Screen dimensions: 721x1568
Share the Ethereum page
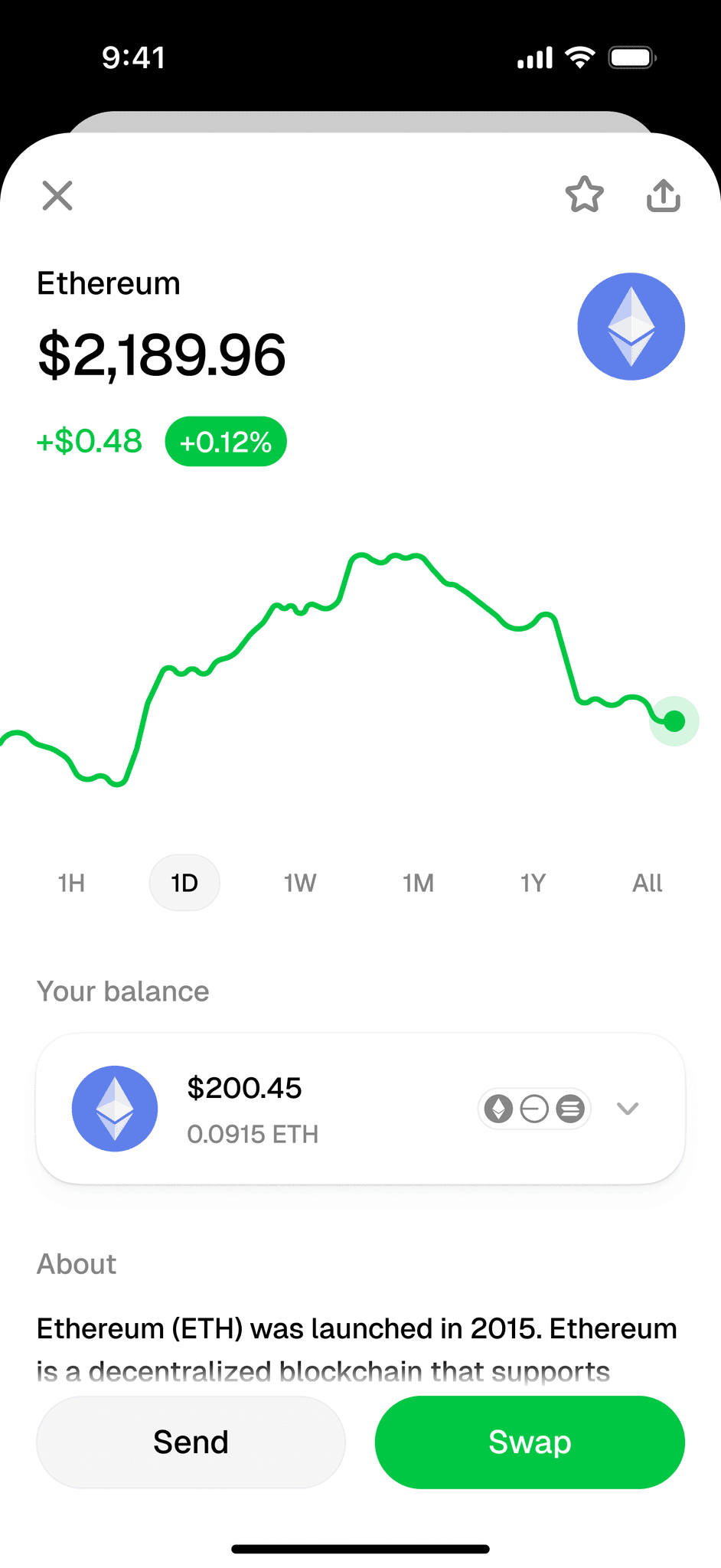(x=664, y=195)
